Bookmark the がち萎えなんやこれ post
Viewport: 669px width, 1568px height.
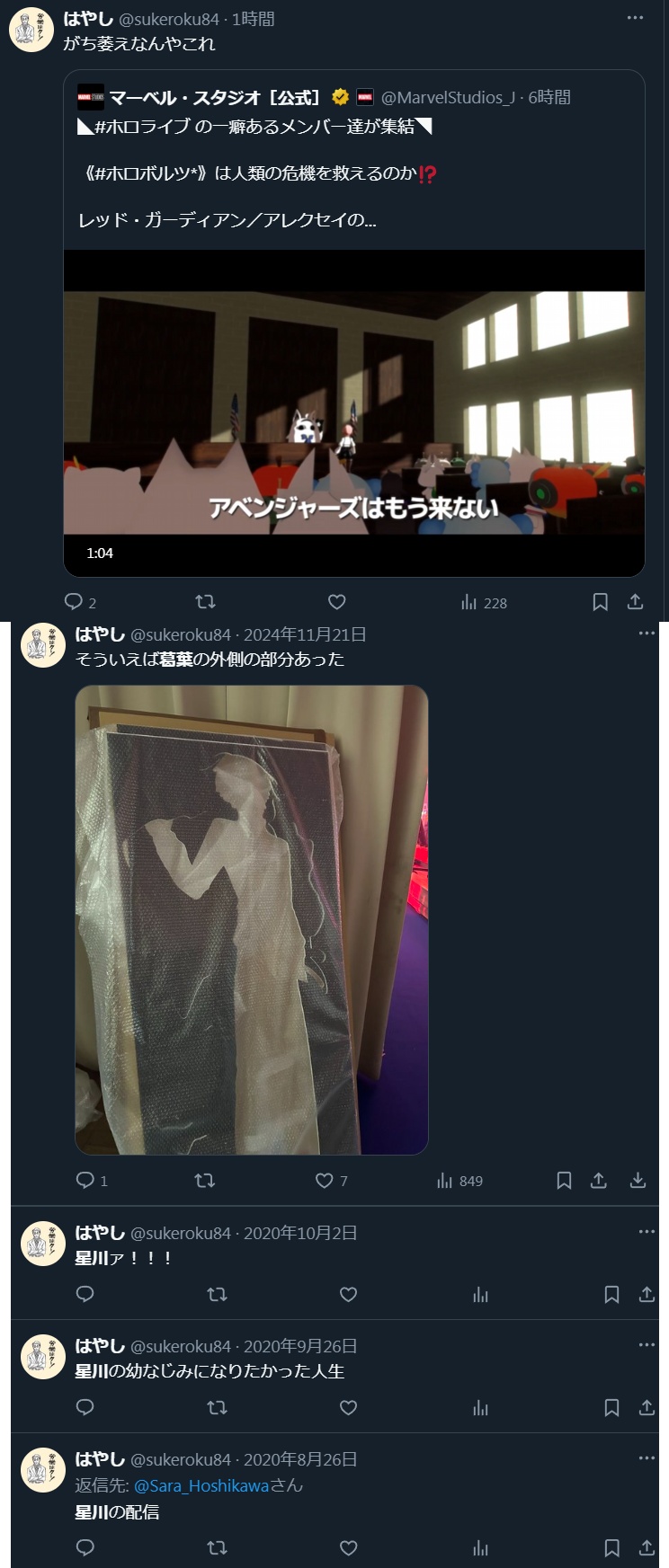[x=601, y=602]
